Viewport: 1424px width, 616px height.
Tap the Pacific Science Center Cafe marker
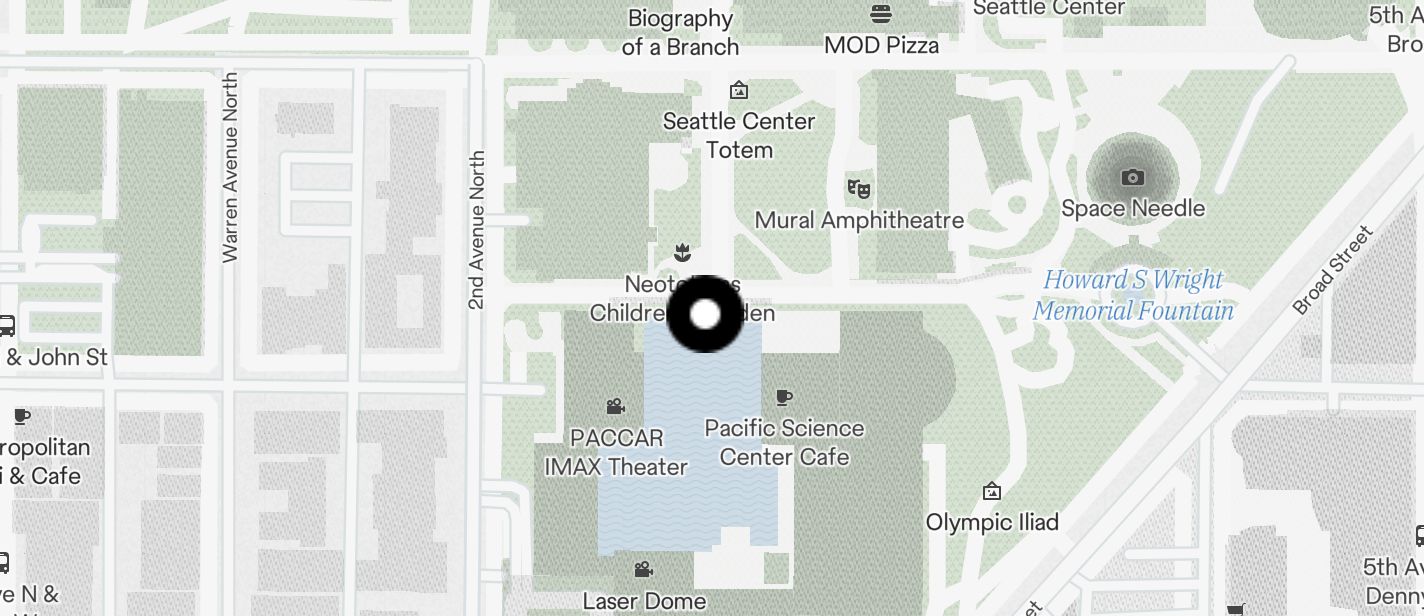[x=784, y=398]
